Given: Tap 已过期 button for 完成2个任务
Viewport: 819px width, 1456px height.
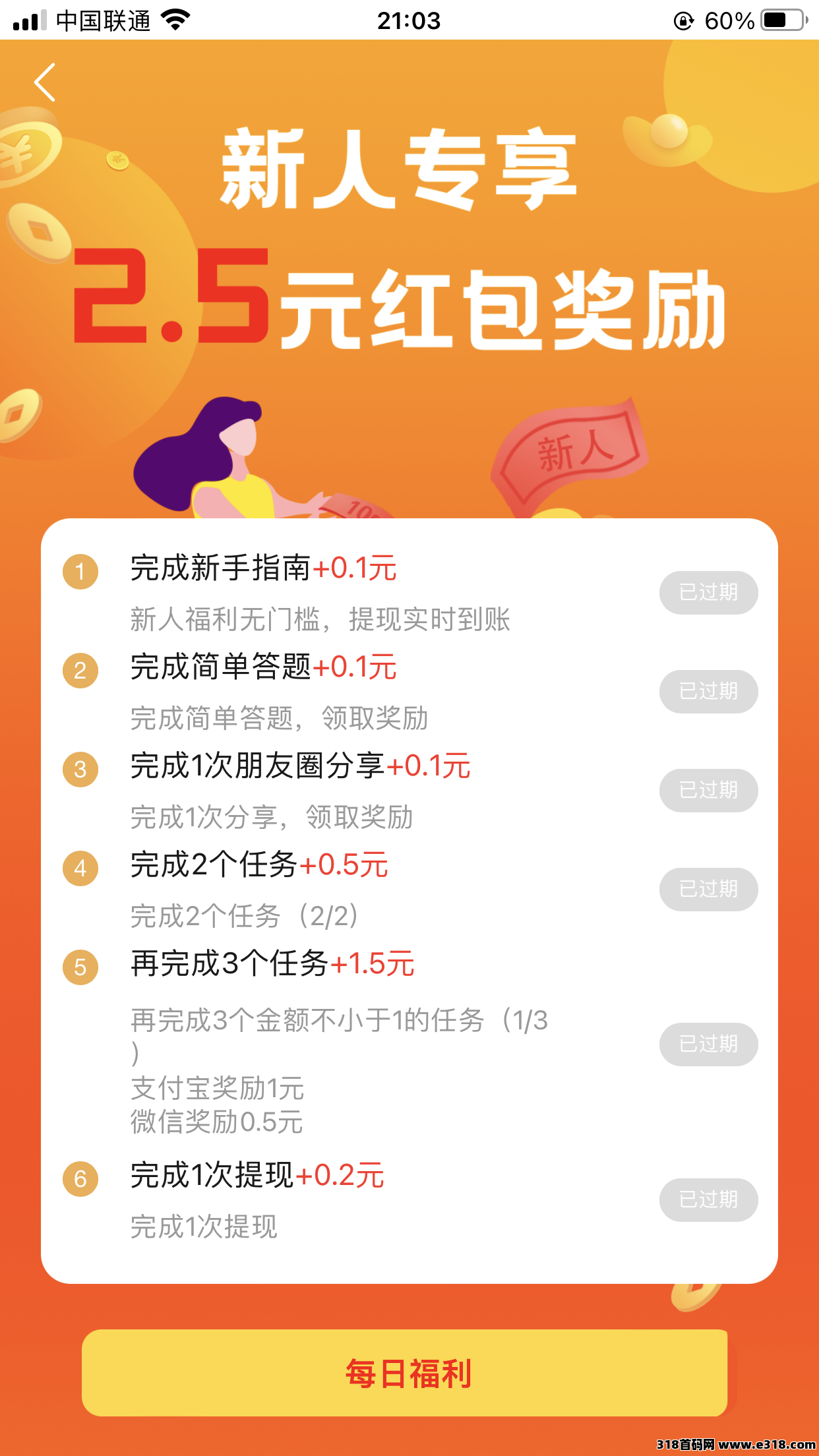Looking at the screenshot, I should click(x=708, y=889).
